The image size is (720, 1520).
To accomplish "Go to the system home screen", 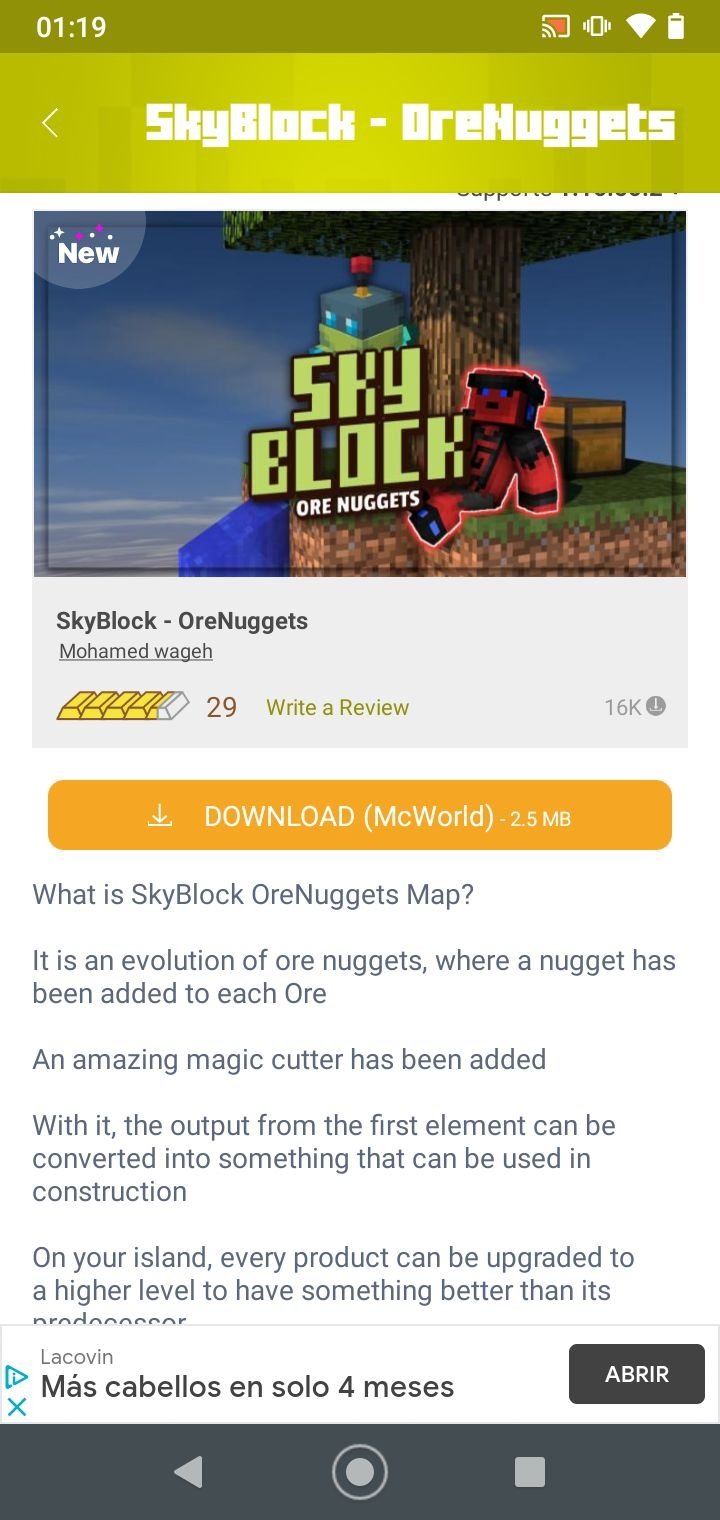I will [360, 1472].
